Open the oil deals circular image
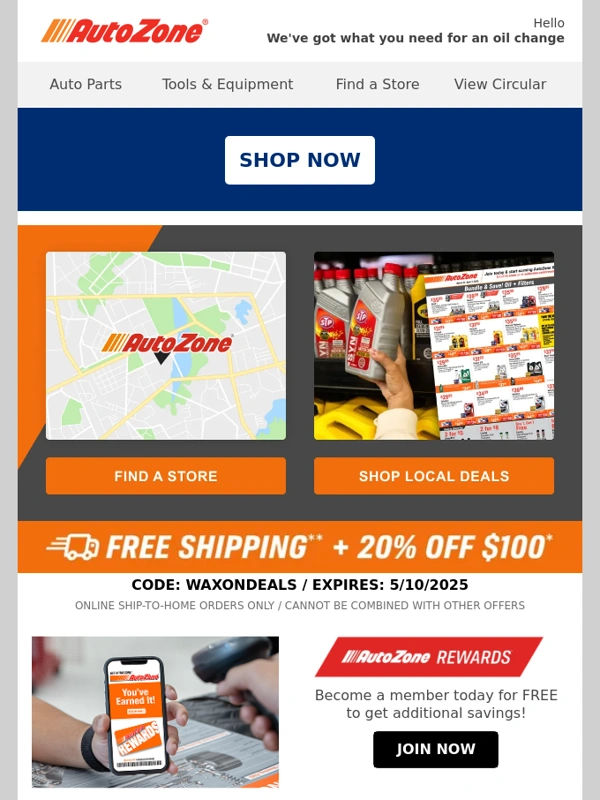The width and height of the screenshot is (600, 800). pyautogui.click(x=434, y=345)
